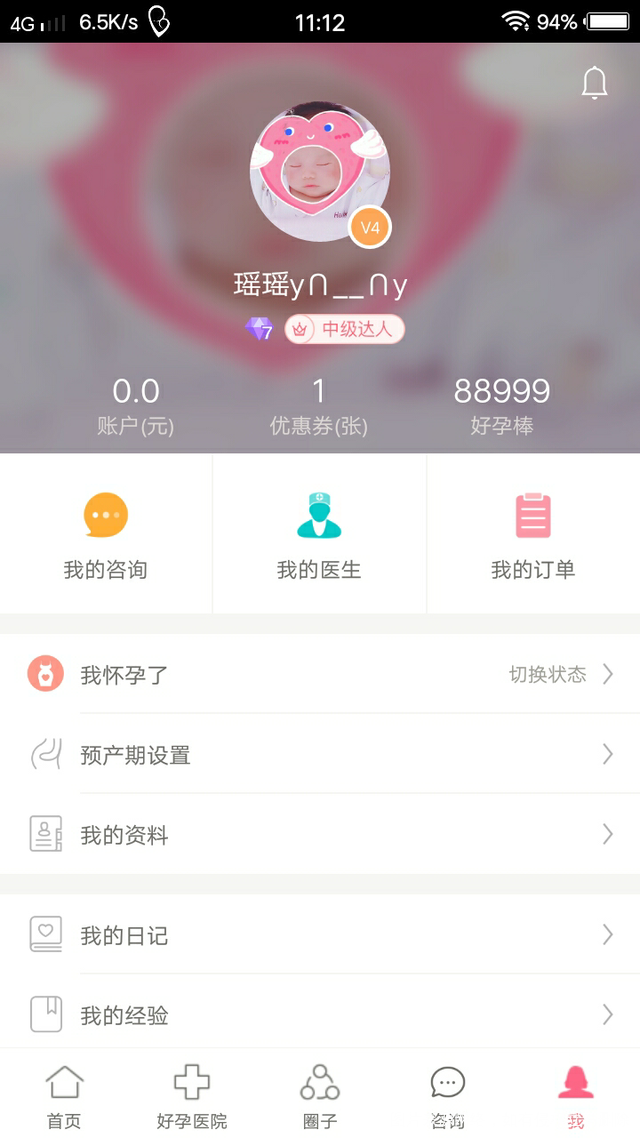Open 预产期设置 settings
640x1138 pixels.
pos(320,755)
